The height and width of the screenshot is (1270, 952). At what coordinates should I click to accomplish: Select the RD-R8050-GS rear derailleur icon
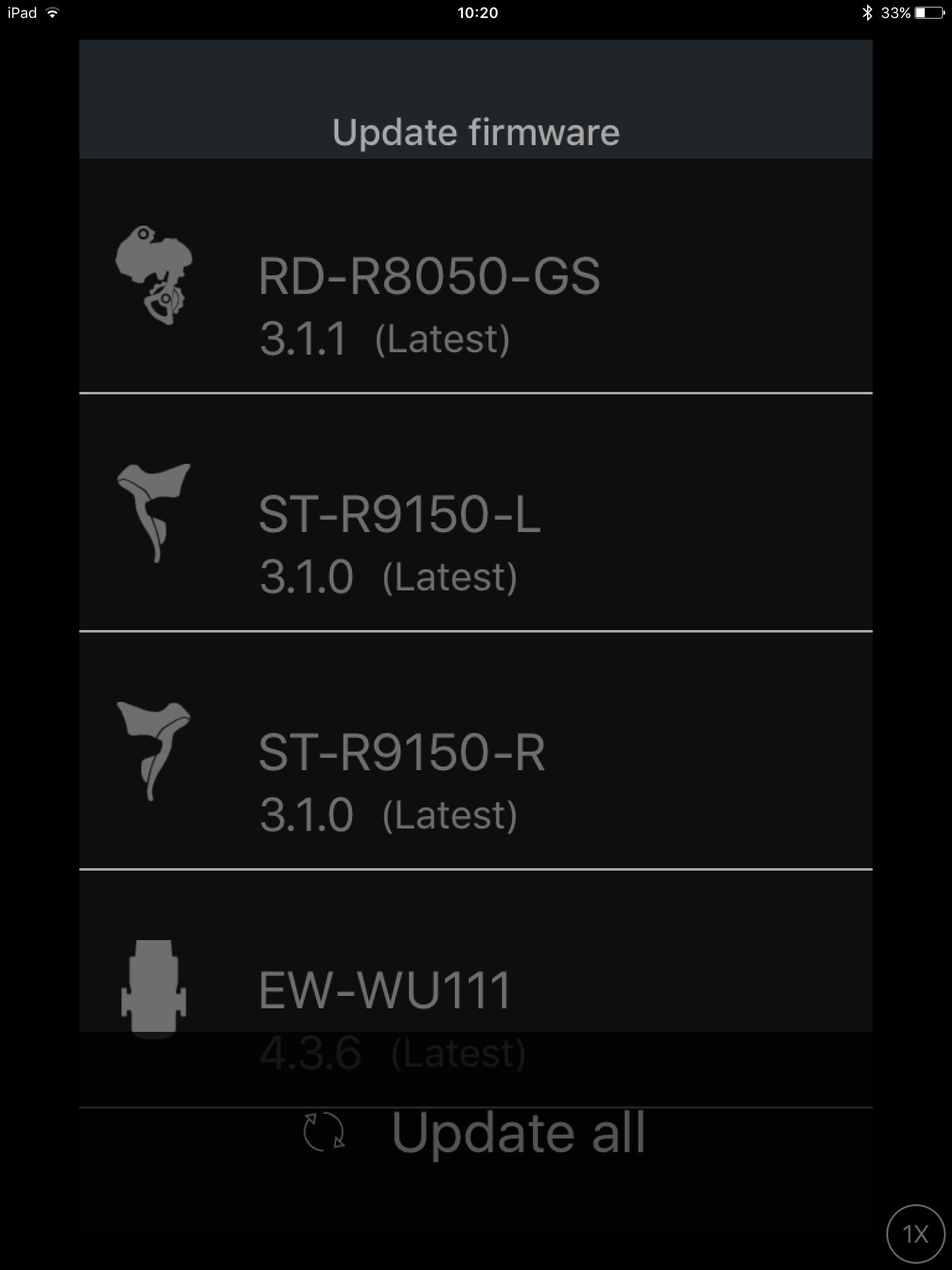pos(154,273)
